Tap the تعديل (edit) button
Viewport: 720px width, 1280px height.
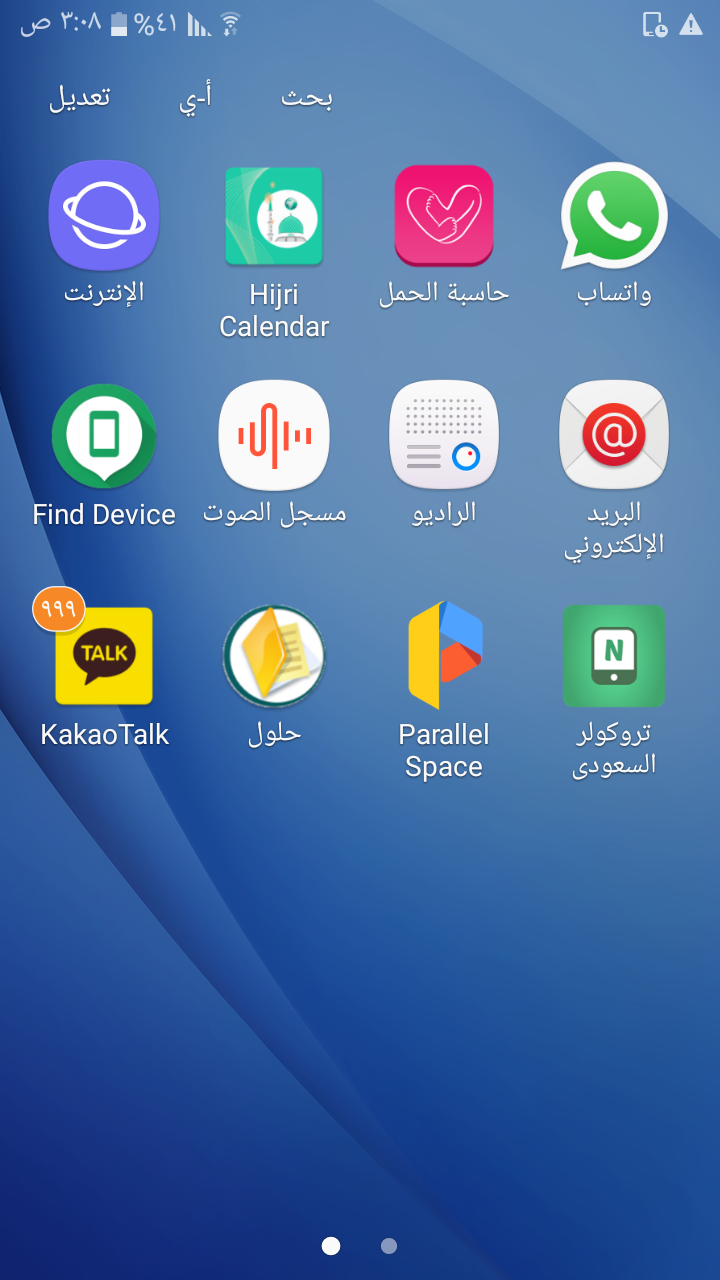point(80,97)
